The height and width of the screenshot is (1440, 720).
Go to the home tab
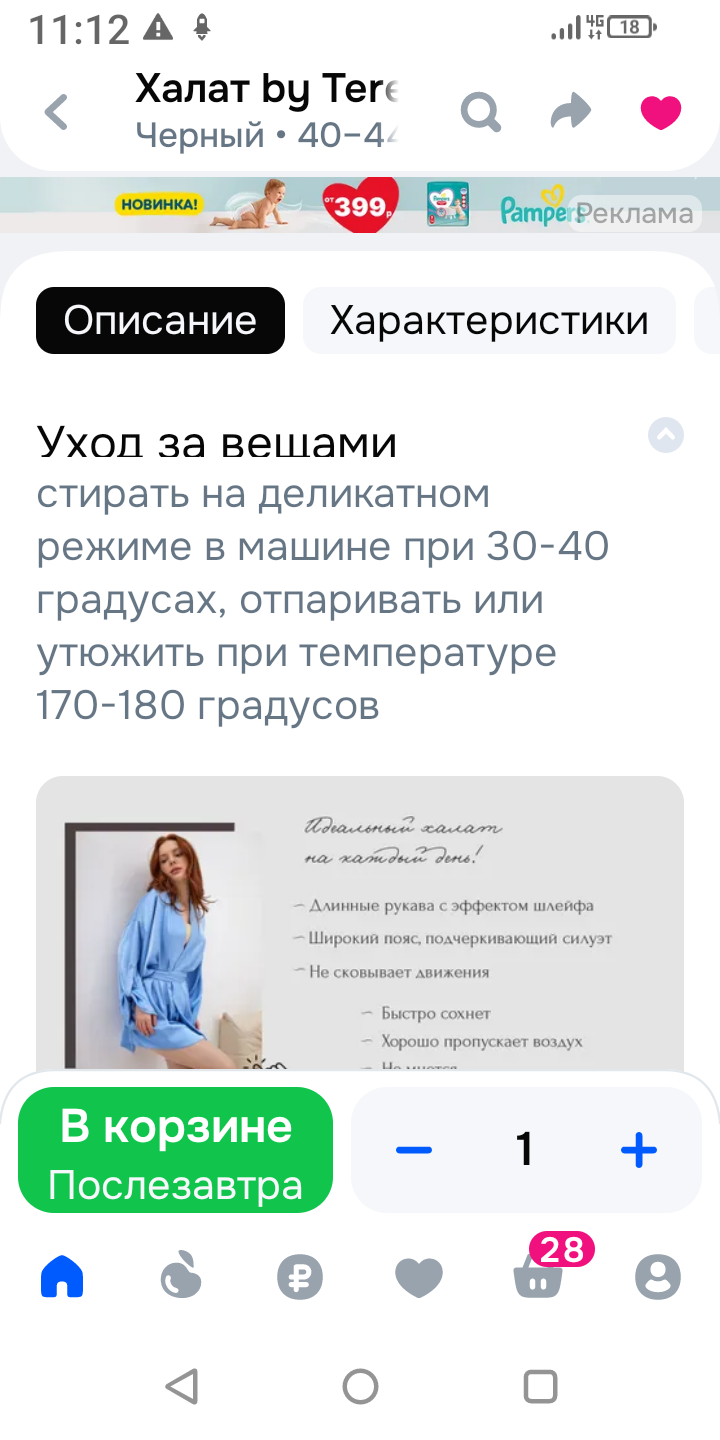pos(62,1277)
